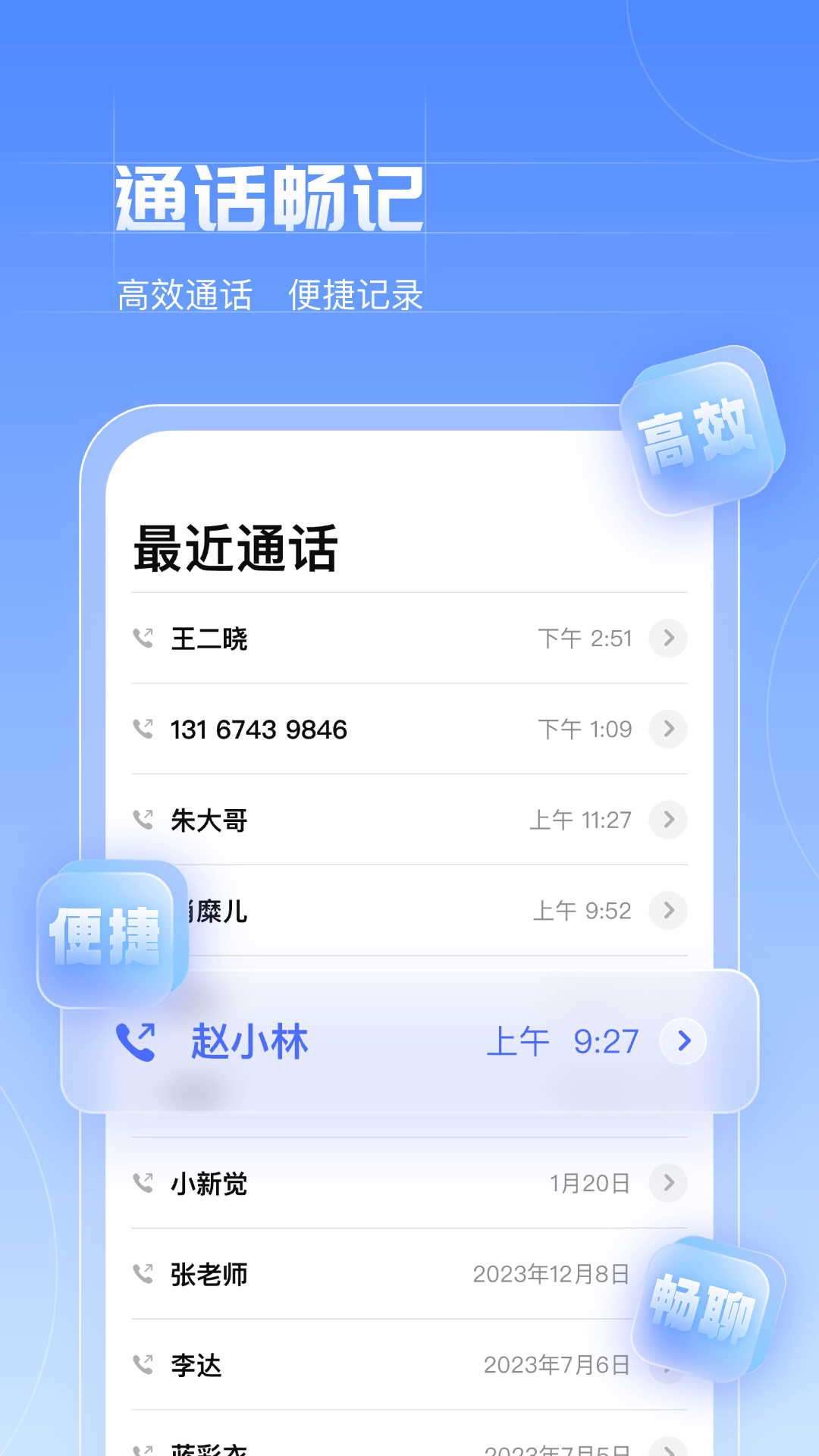This screenshot has height=1456, width=819.
Task: Expand details for the 王二晓 call entry
Action: [x=668, y=639]
